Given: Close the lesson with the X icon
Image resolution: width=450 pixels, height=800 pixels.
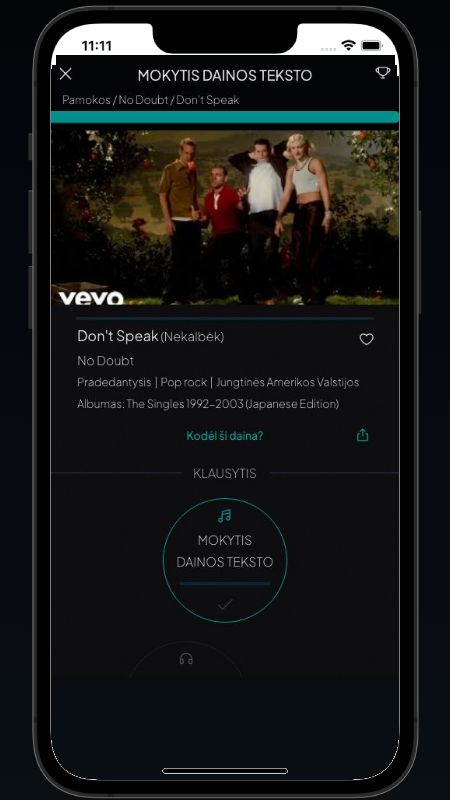Looking at the screenshot, I should pos(66,74).
